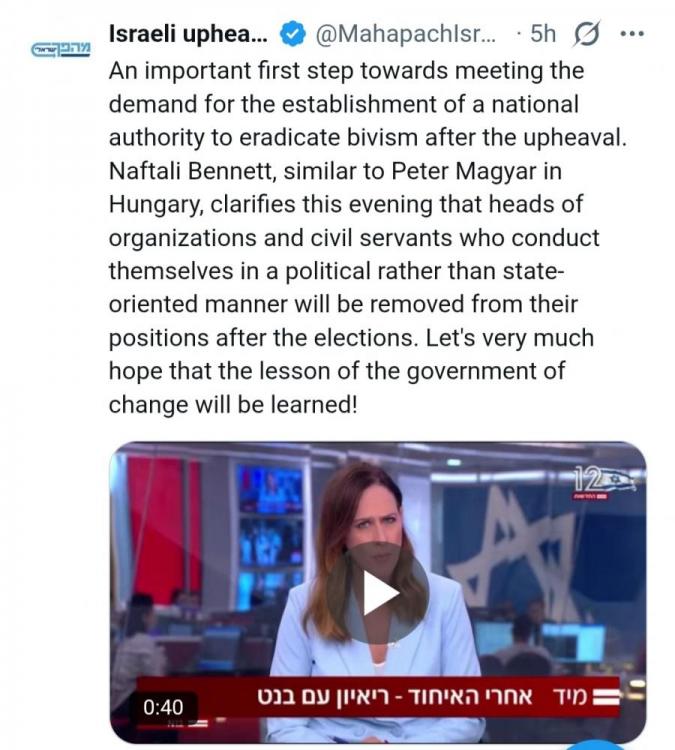This screenshot has height=750, width=675.
Task: Open the post's three-dot overflow menu
Action: click(x=632, y=33)
